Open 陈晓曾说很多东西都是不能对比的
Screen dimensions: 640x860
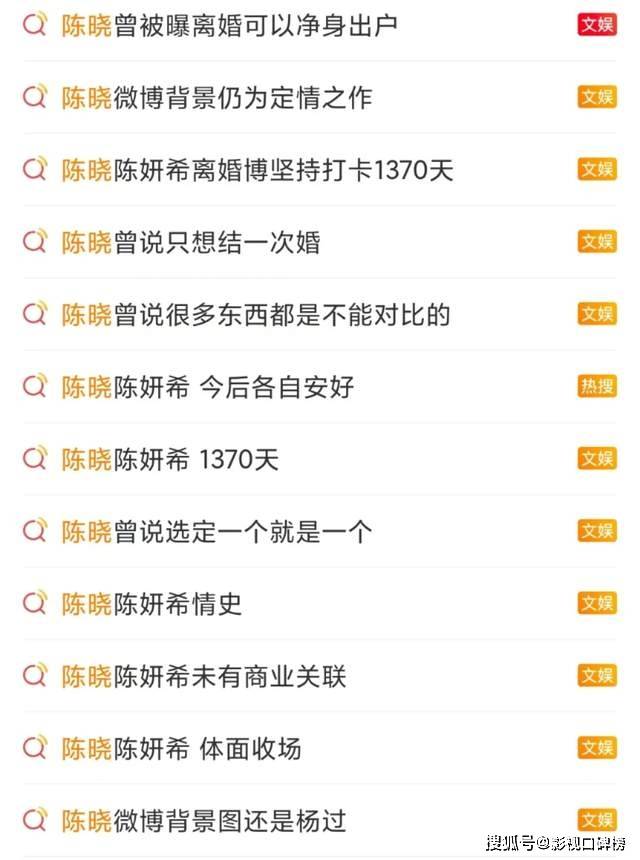click(x=256, y=315)
